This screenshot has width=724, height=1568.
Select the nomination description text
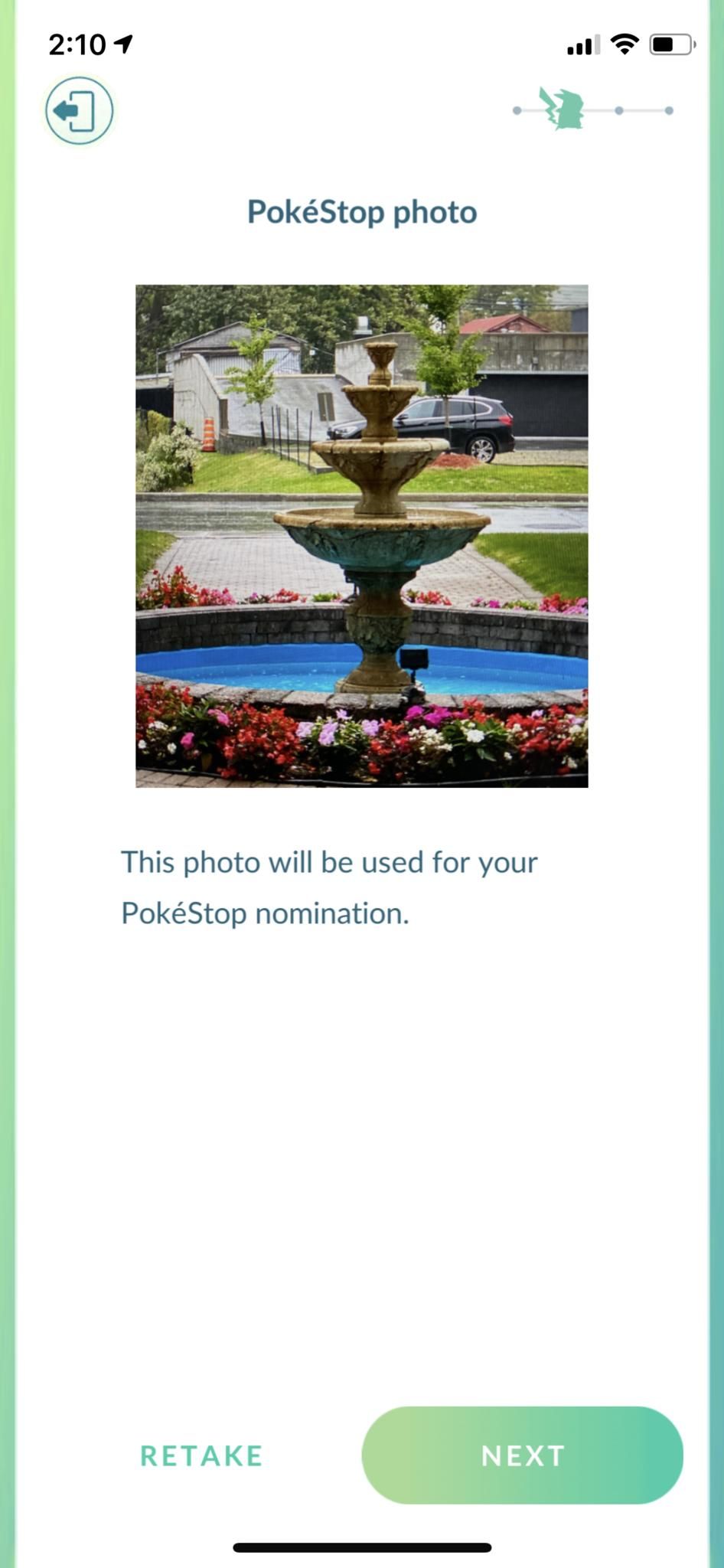329,887
